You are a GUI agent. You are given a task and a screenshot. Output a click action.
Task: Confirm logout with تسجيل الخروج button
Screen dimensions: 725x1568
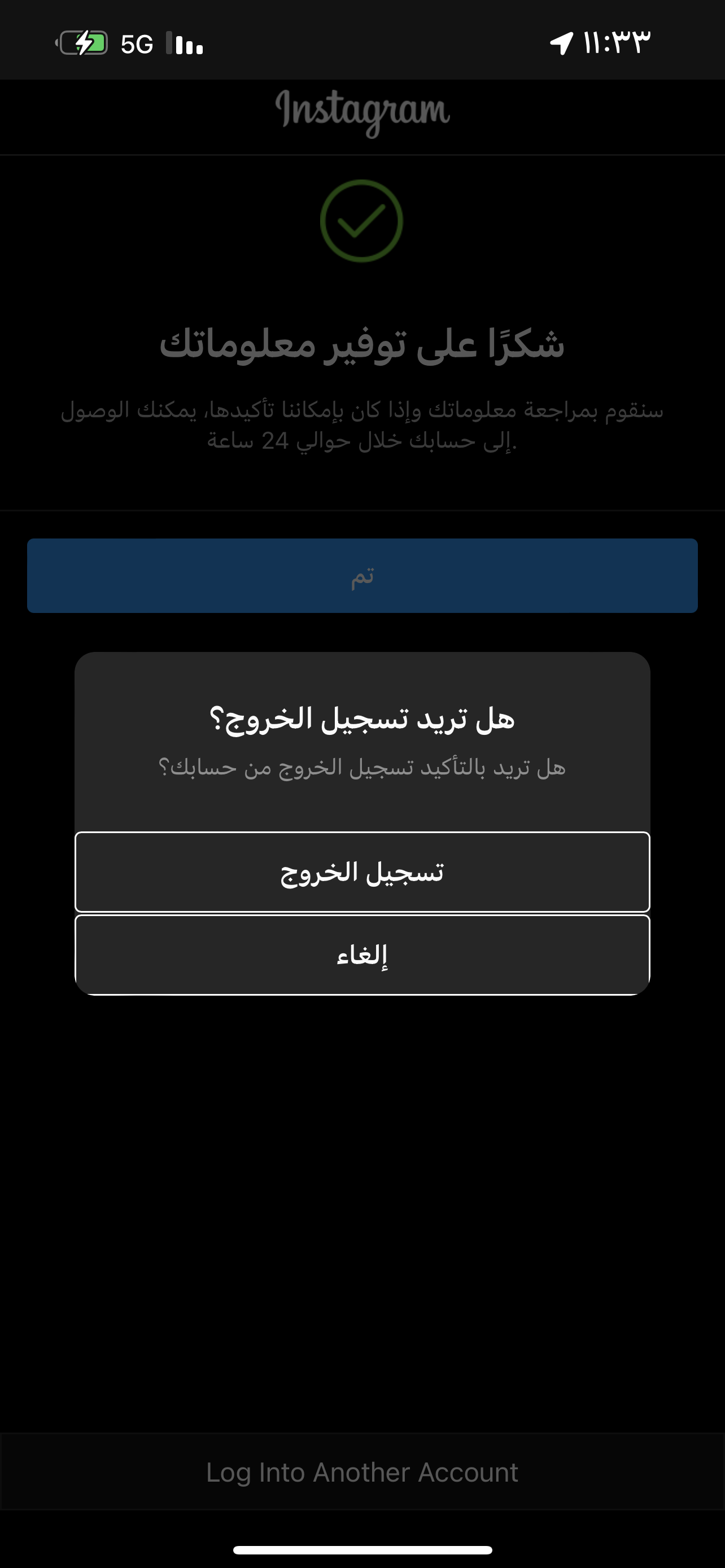[x=362, y=871]
